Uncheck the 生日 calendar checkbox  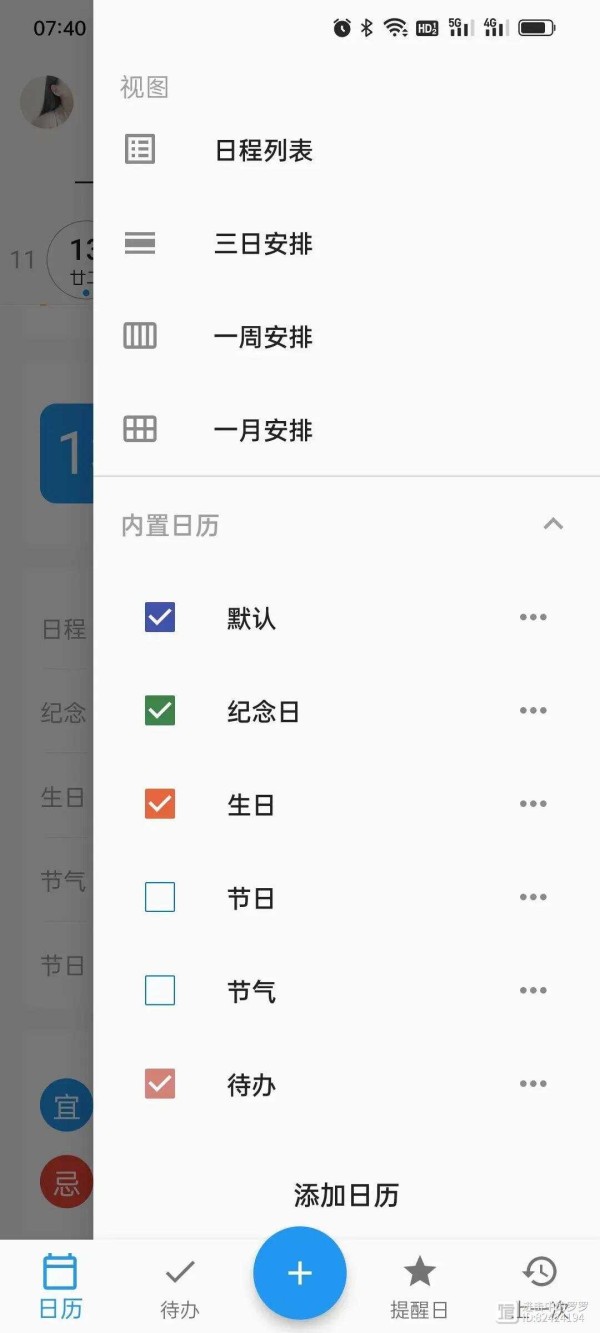pyautogui.click(x=160, y=804)
